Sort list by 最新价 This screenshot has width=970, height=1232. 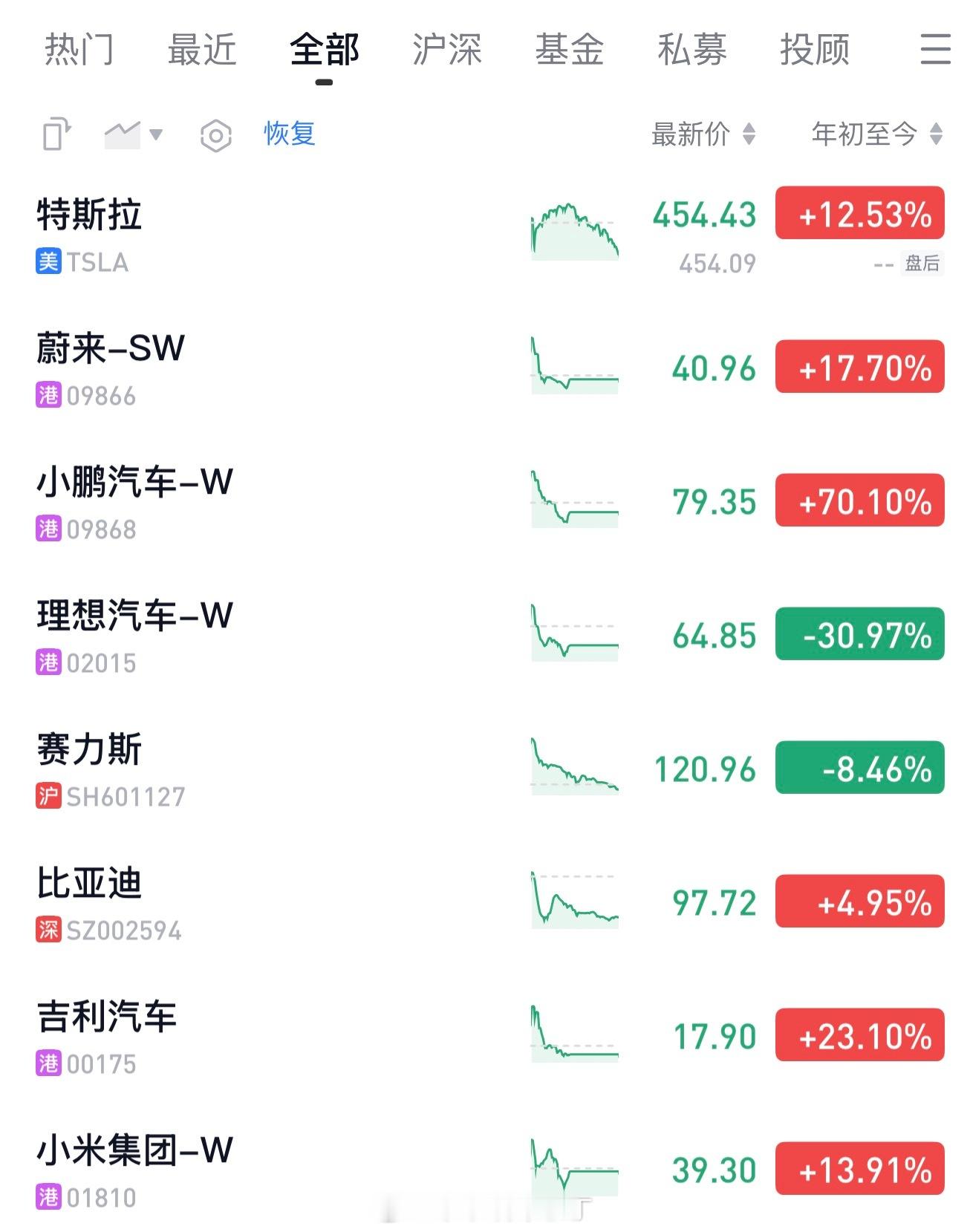[x=703, y=134]
